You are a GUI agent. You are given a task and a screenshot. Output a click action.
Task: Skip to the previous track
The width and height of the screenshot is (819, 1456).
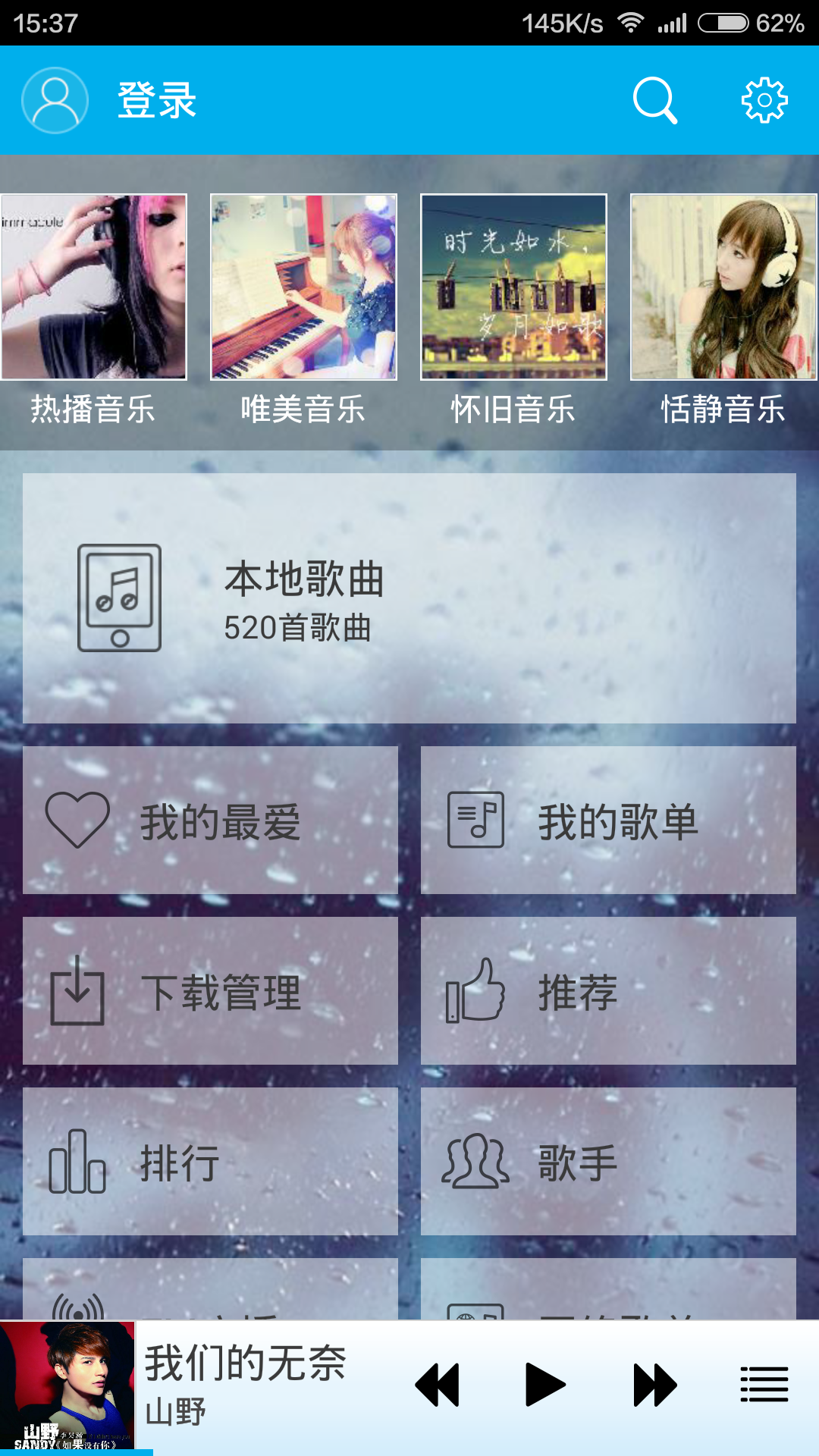coord(438,1385)
